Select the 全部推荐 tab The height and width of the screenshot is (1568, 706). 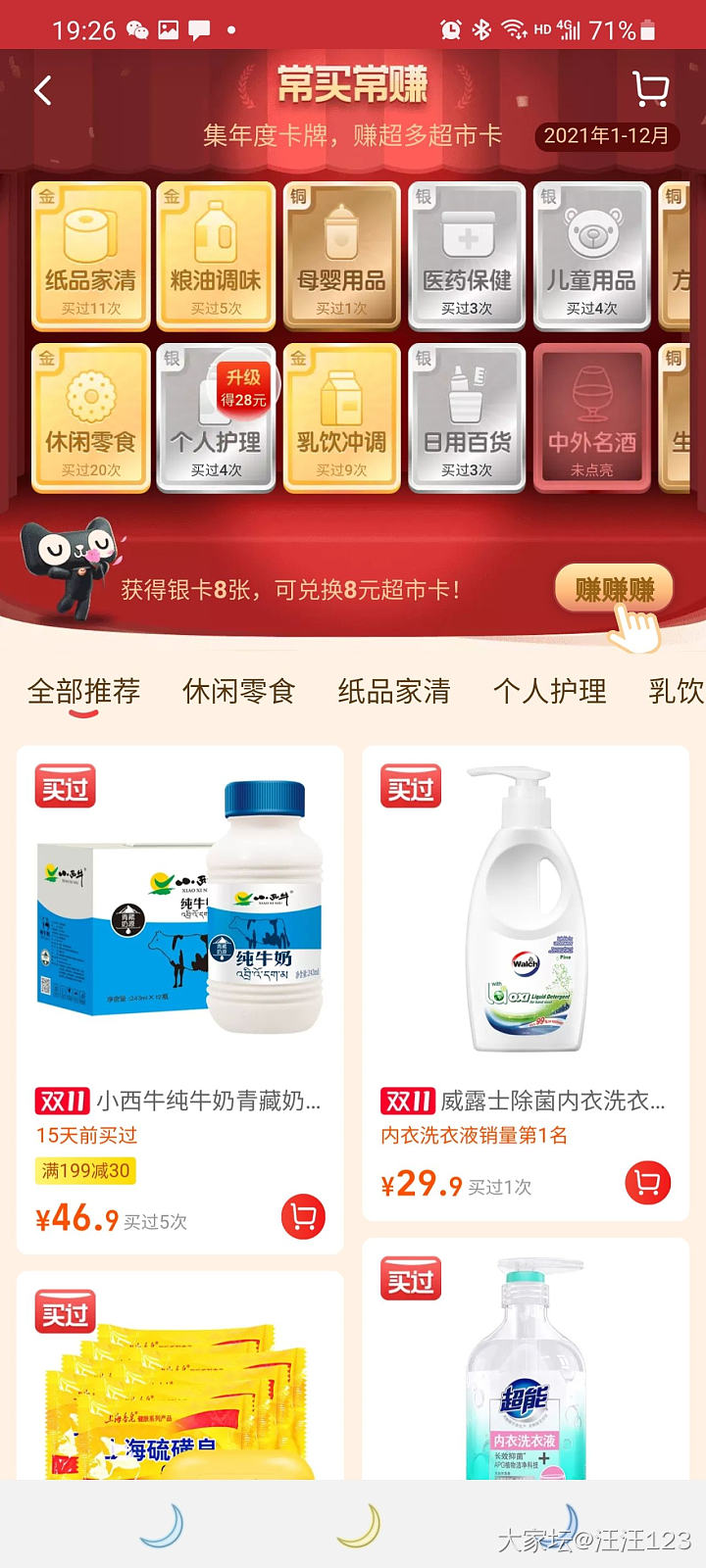click(x=83, y=691)
